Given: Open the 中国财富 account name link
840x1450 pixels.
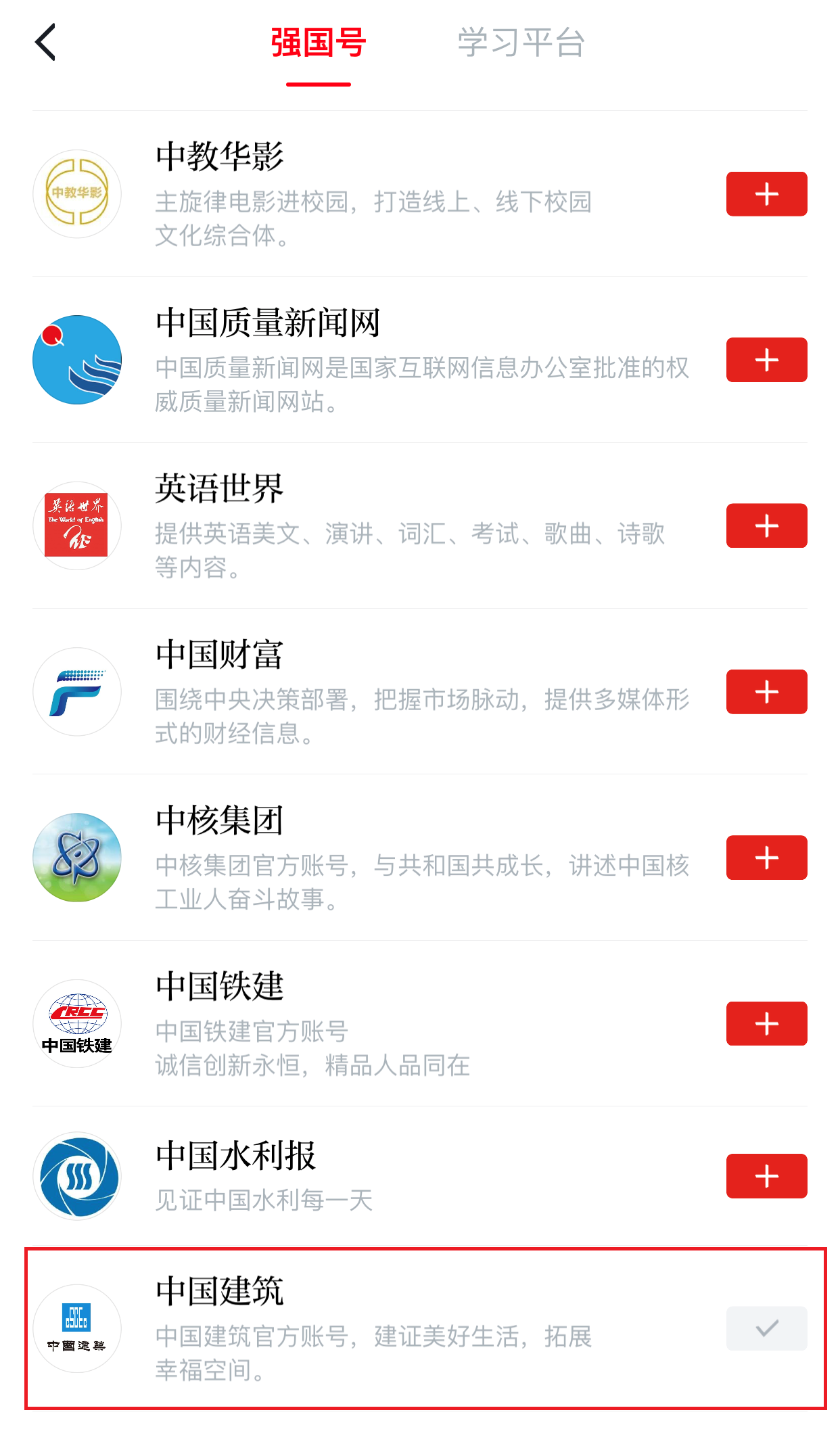Looking at the screenshot, I should (x=221, y=651).
